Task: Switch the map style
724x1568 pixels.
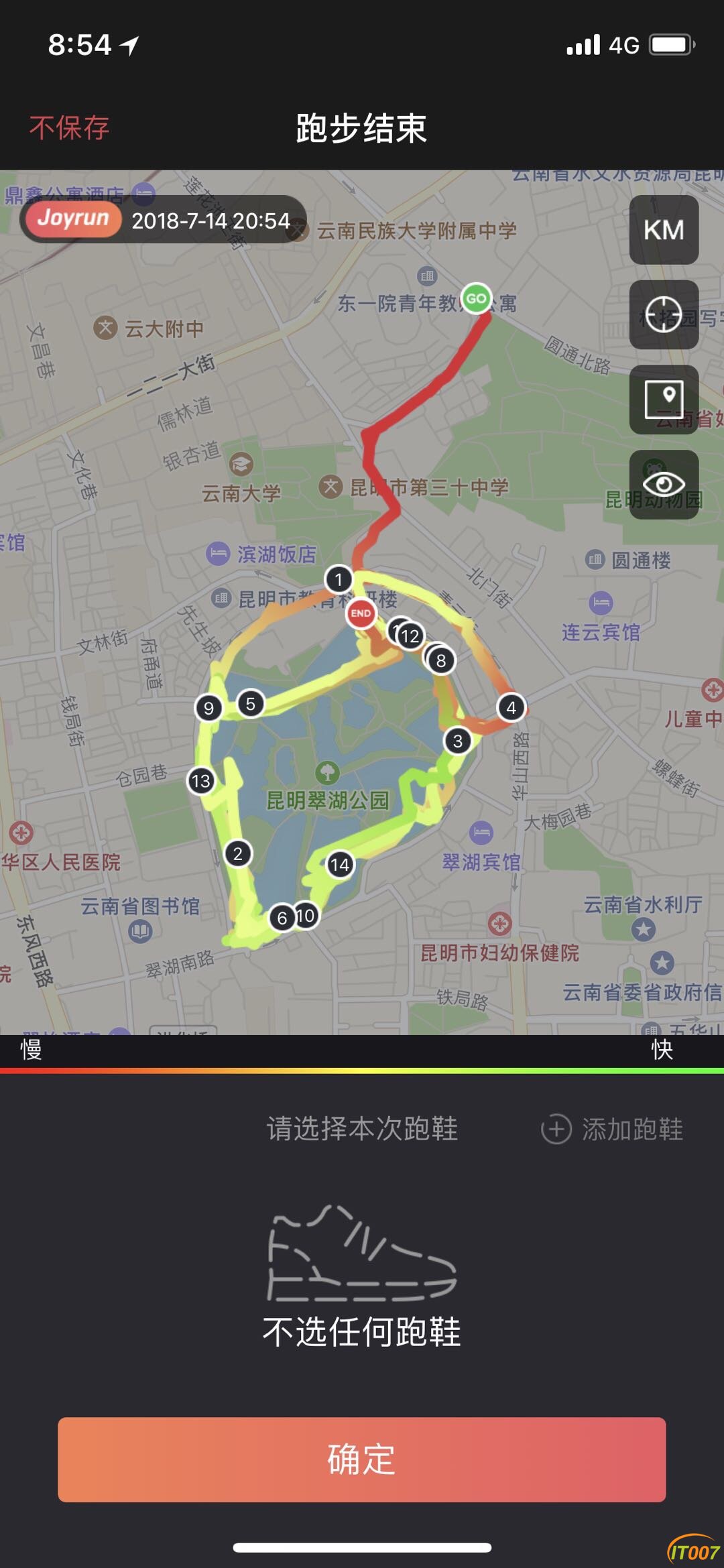Action: [x=664, y=400]
